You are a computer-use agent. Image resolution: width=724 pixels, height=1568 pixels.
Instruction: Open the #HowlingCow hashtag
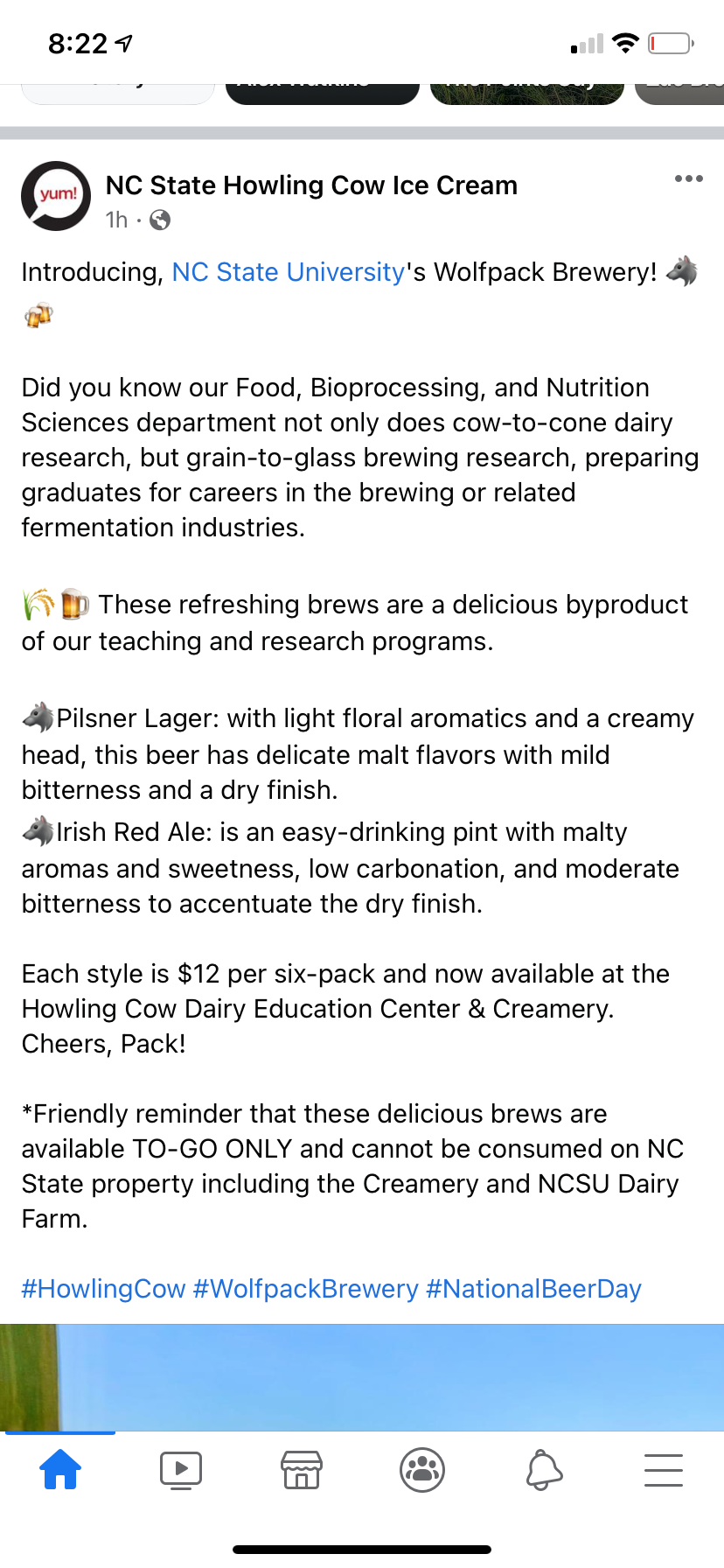103,1289
